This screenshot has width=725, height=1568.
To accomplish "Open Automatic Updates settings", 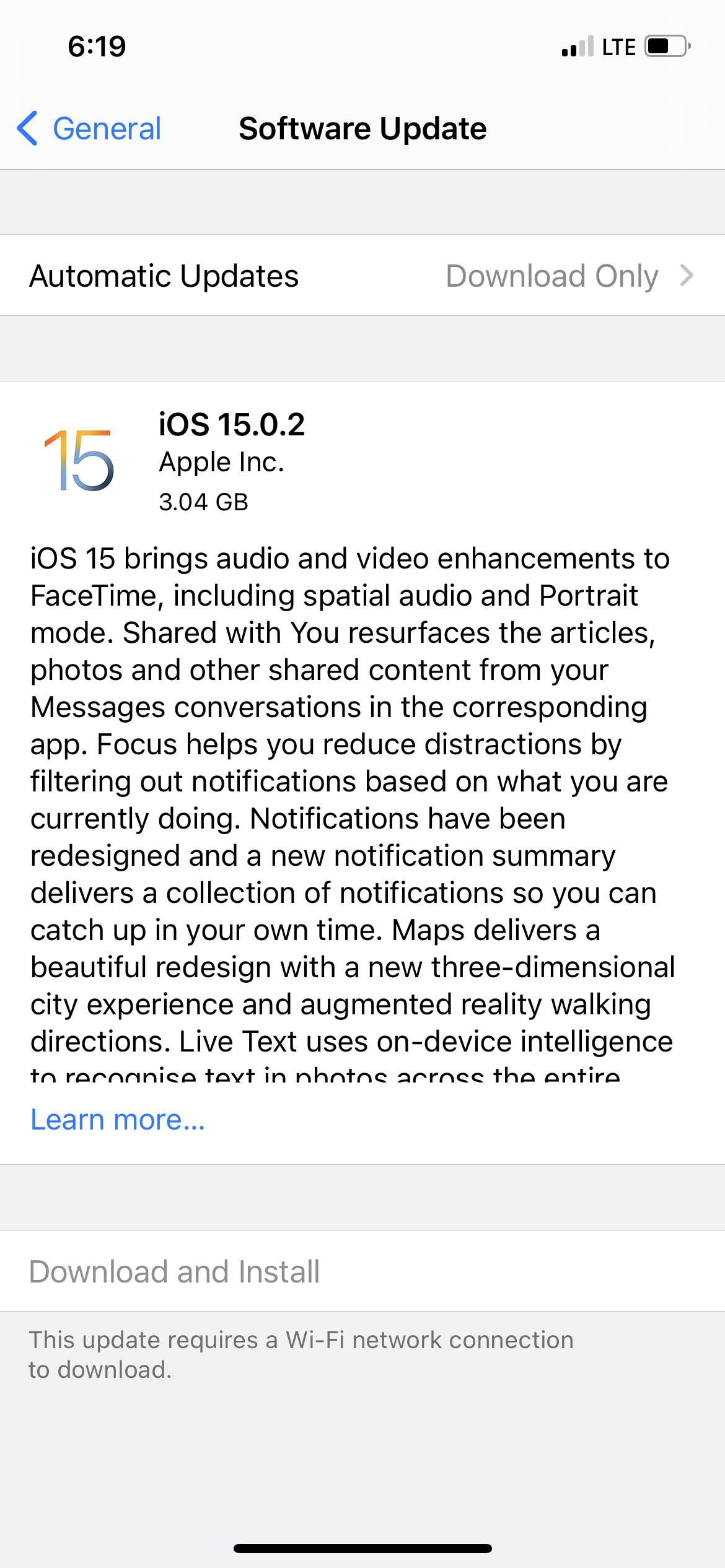I will pyautogui.click(x=362, y=276).
